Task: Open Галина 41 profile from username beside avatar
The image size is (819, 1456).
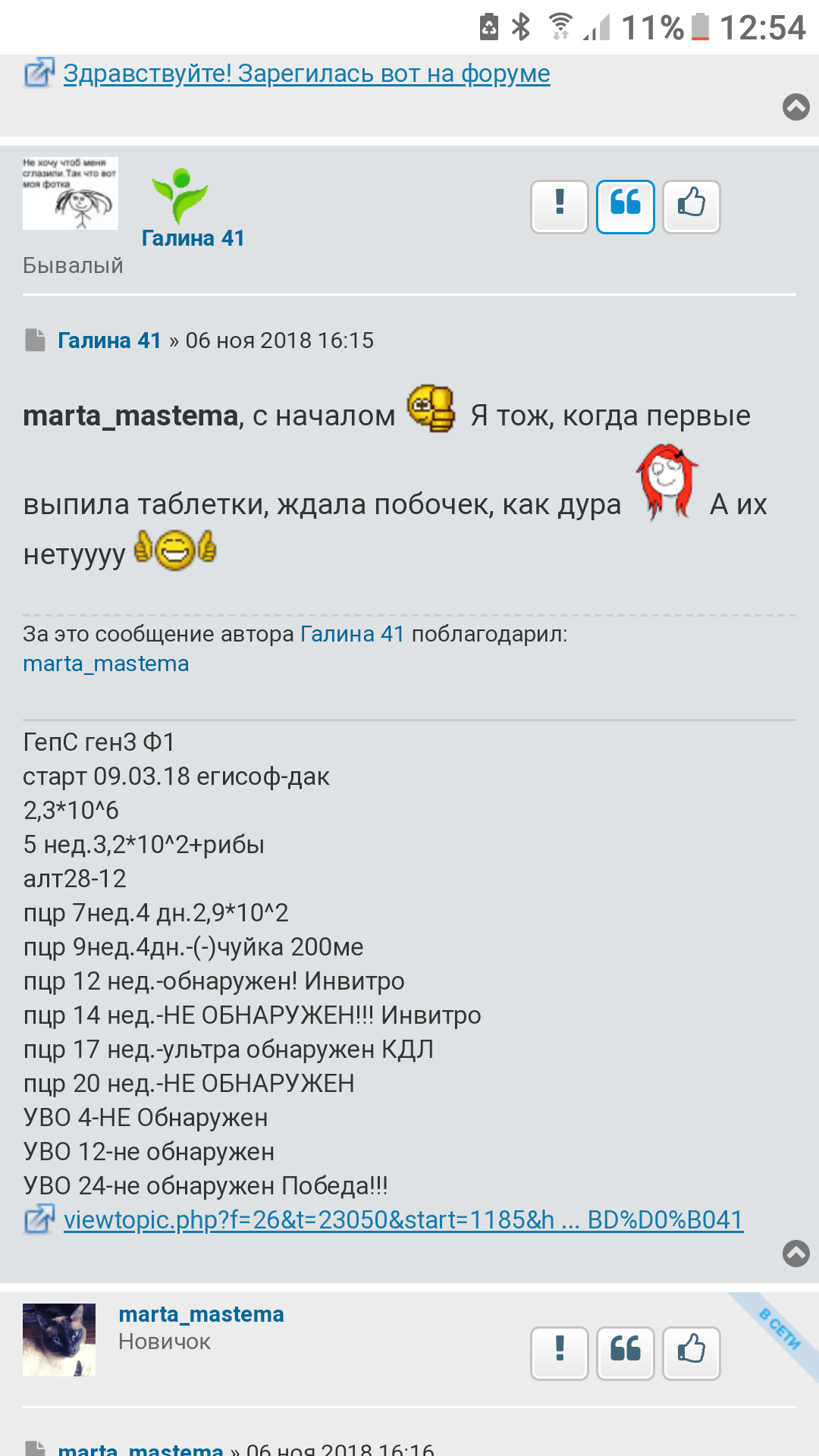Action: click(x=193, y=238)
